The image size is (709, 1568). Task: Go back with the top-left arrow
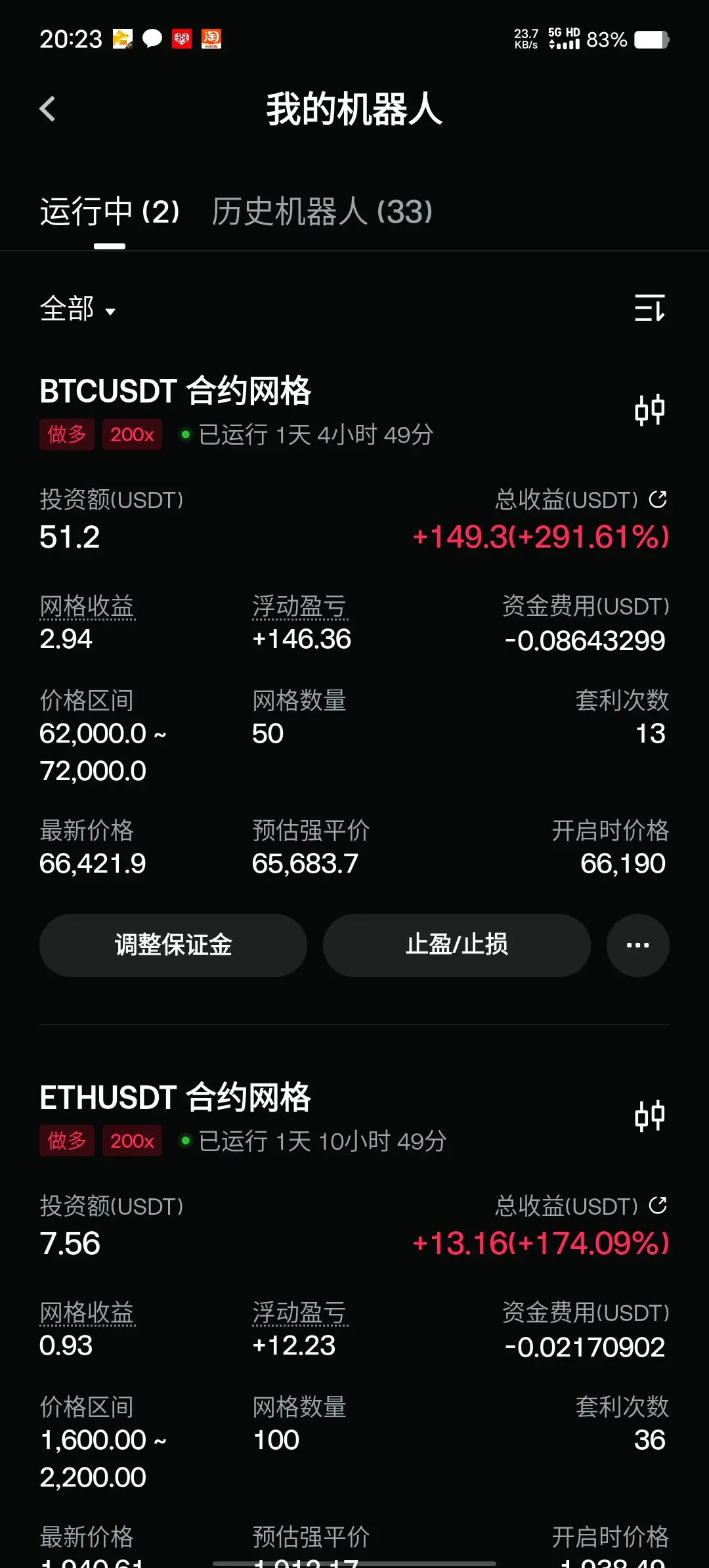[x=47, y=109]
